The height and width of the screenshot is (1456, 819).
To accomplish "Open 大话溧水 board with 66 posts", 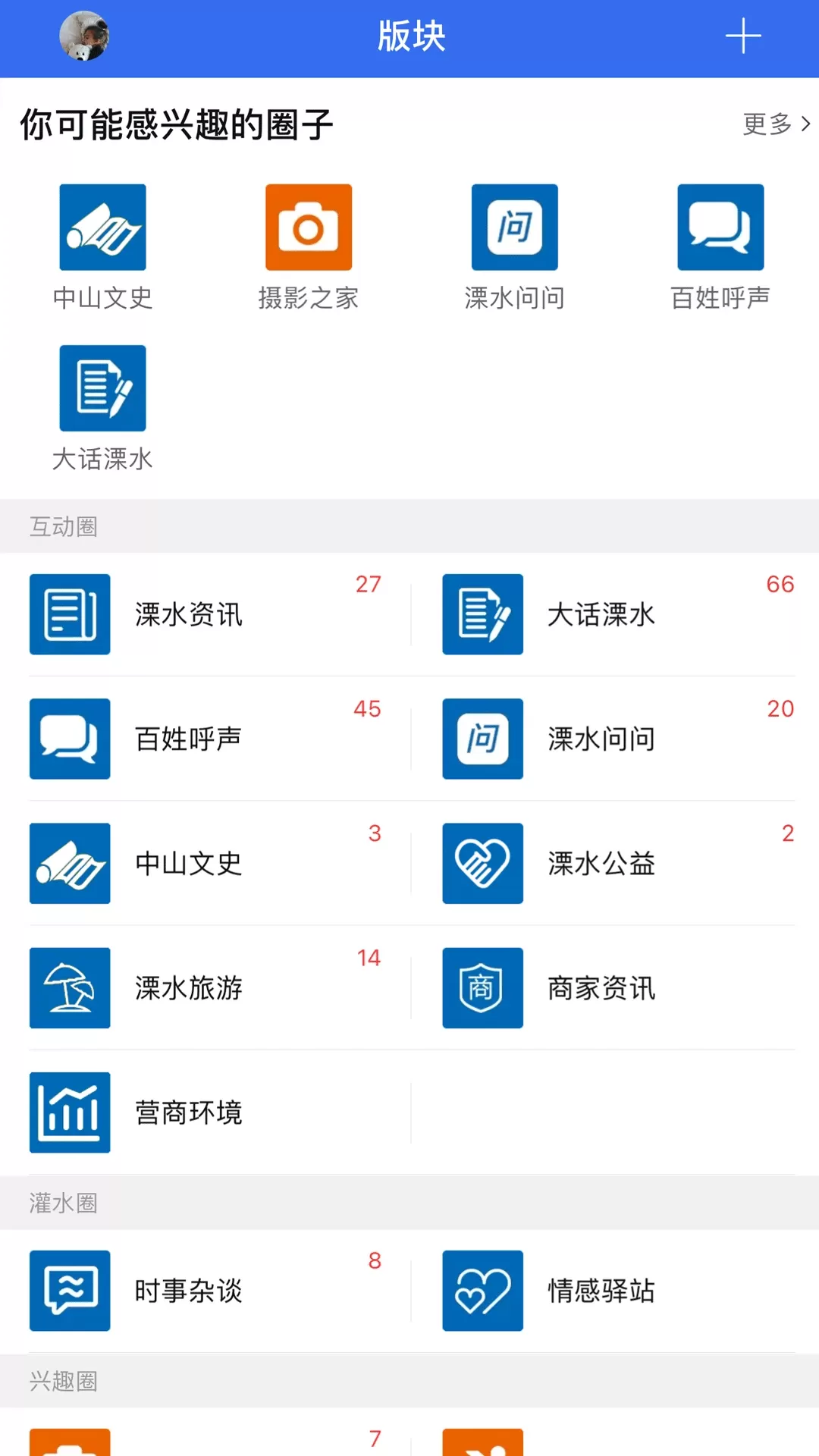I will [x=618, y=614].
